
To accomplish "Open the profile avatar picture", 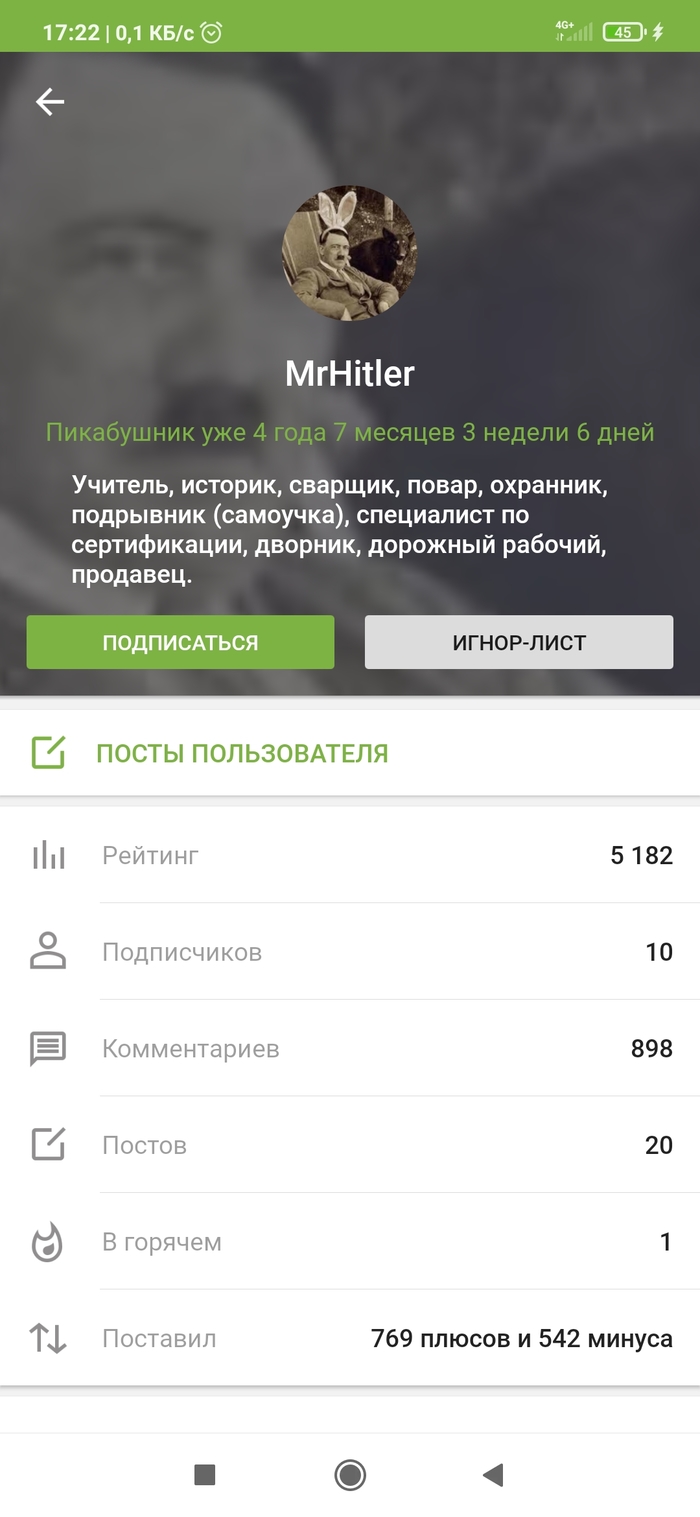I will [350, 252].
